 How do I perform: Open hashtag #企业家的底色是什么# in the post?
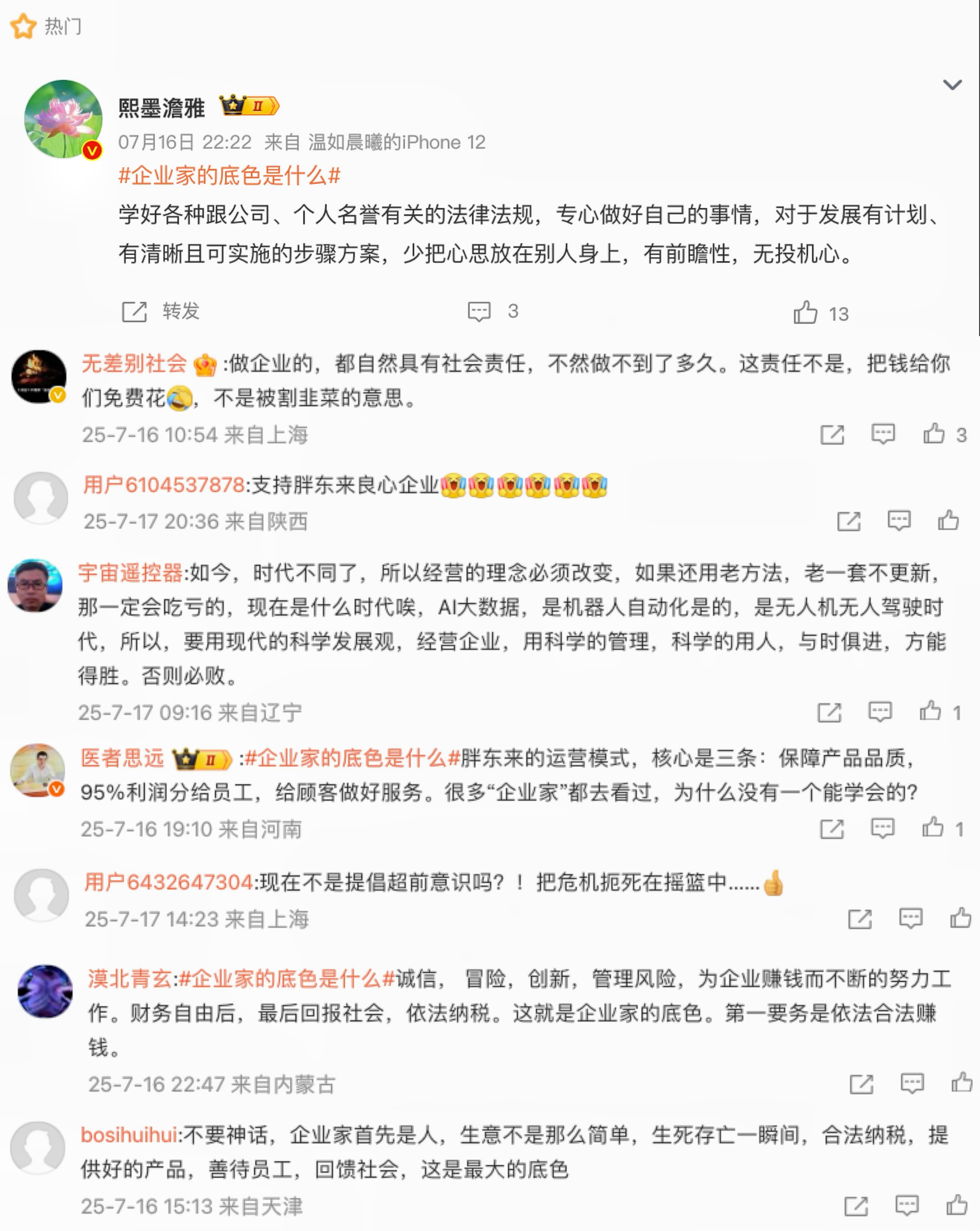point(229,175)
